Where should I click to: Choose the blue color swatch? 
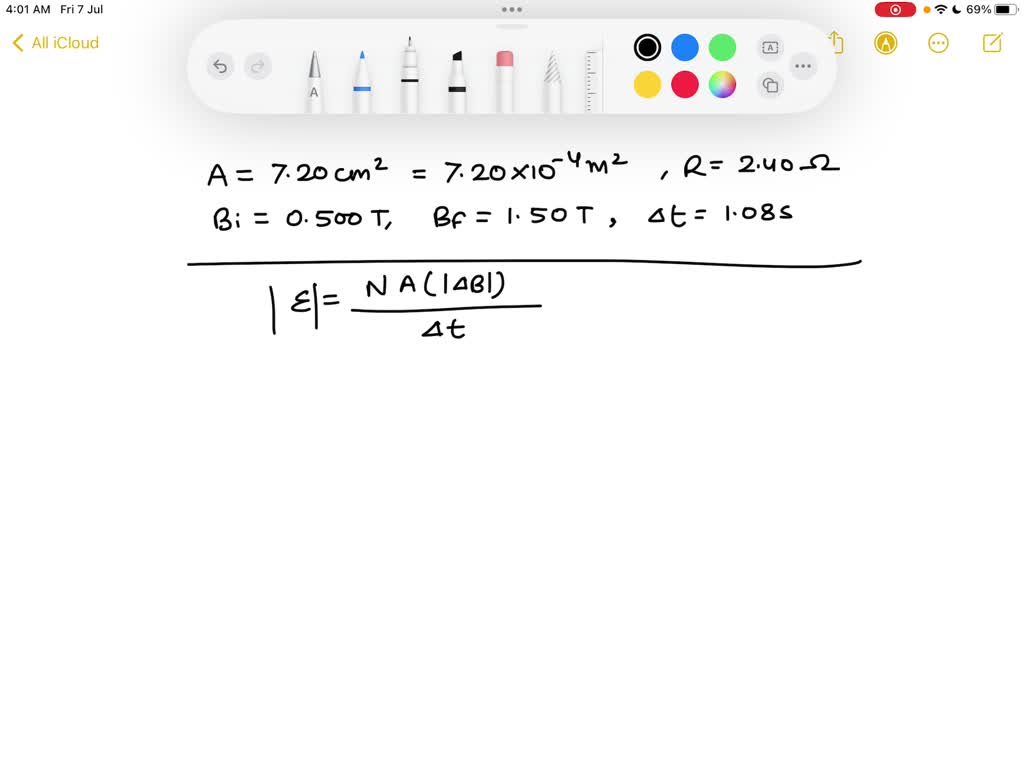point(685,47)
